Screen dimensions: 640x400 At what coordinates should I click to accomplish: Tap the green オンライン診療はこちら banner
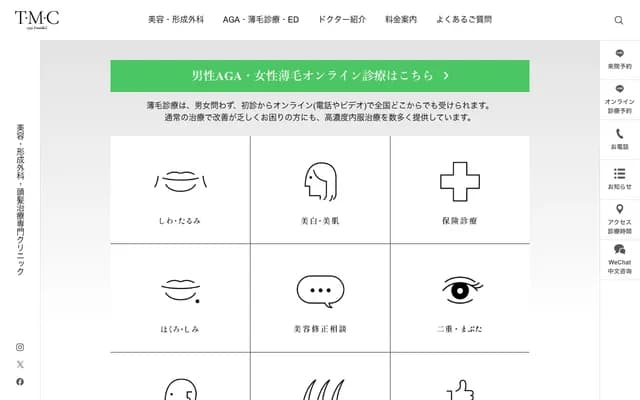tap(320, 75)
